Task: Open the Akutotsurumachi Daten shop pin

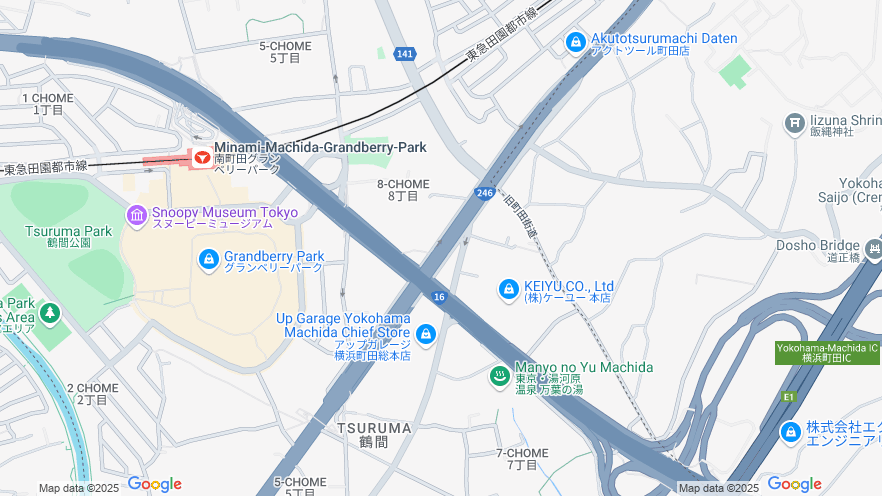Action: (575, 42)
